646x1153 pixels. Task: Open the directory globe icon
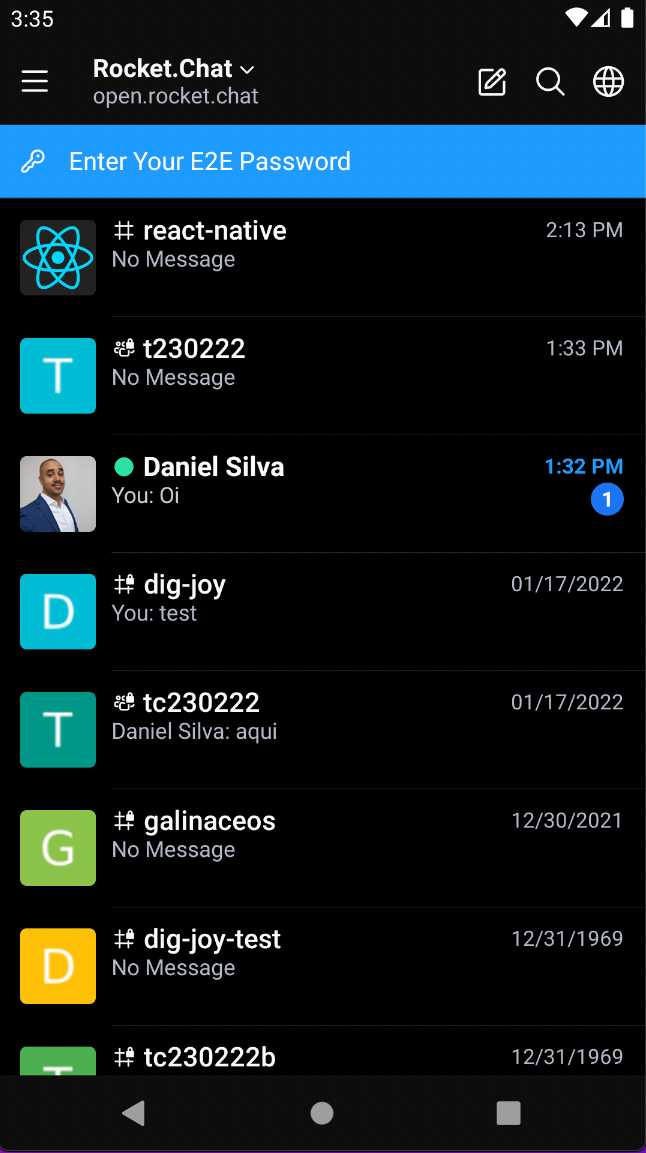[x=609, y=82]
